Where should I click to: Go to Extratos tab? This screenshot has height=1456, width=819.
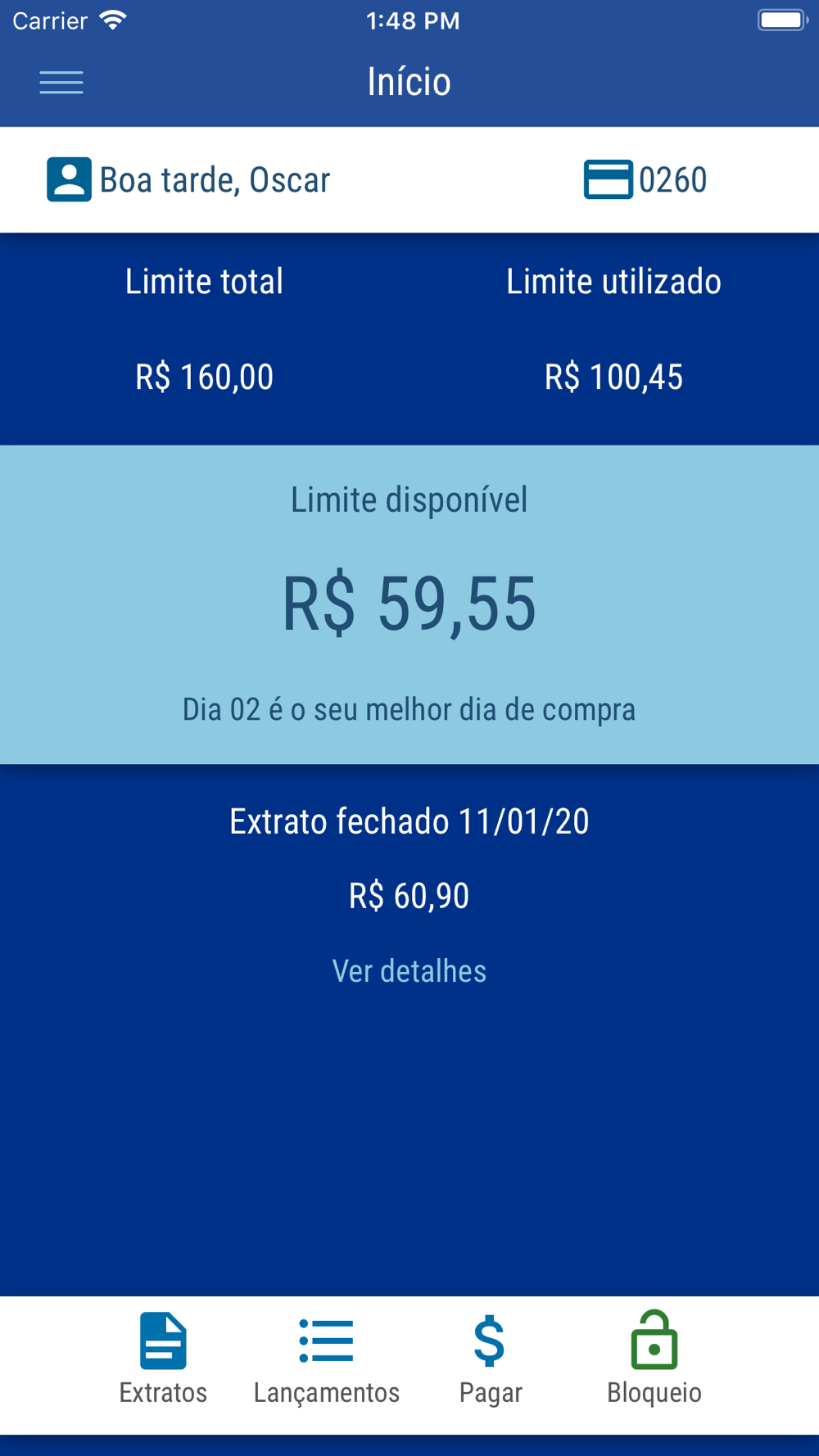pos(163,1359)
